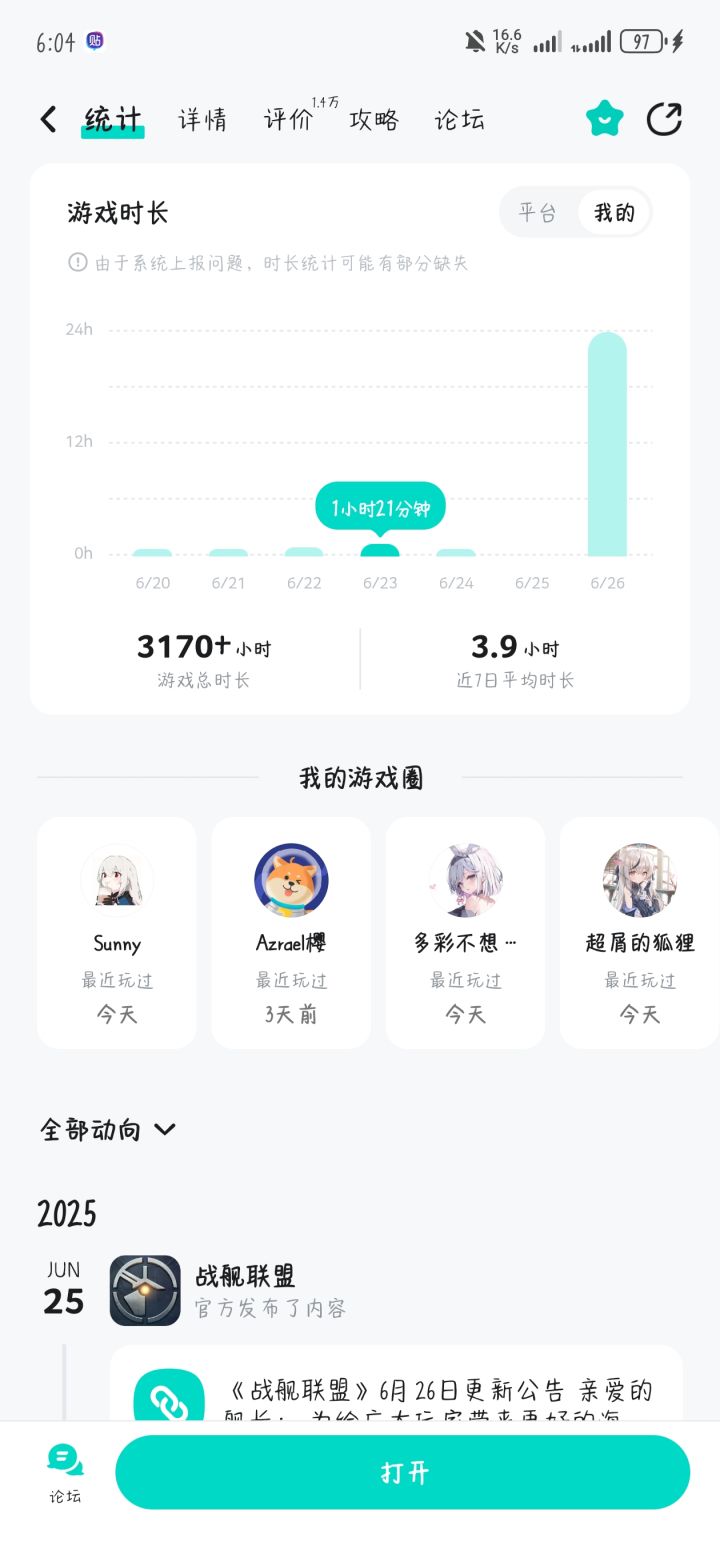Switch to the 详情 tab

(x=203, y=118)
